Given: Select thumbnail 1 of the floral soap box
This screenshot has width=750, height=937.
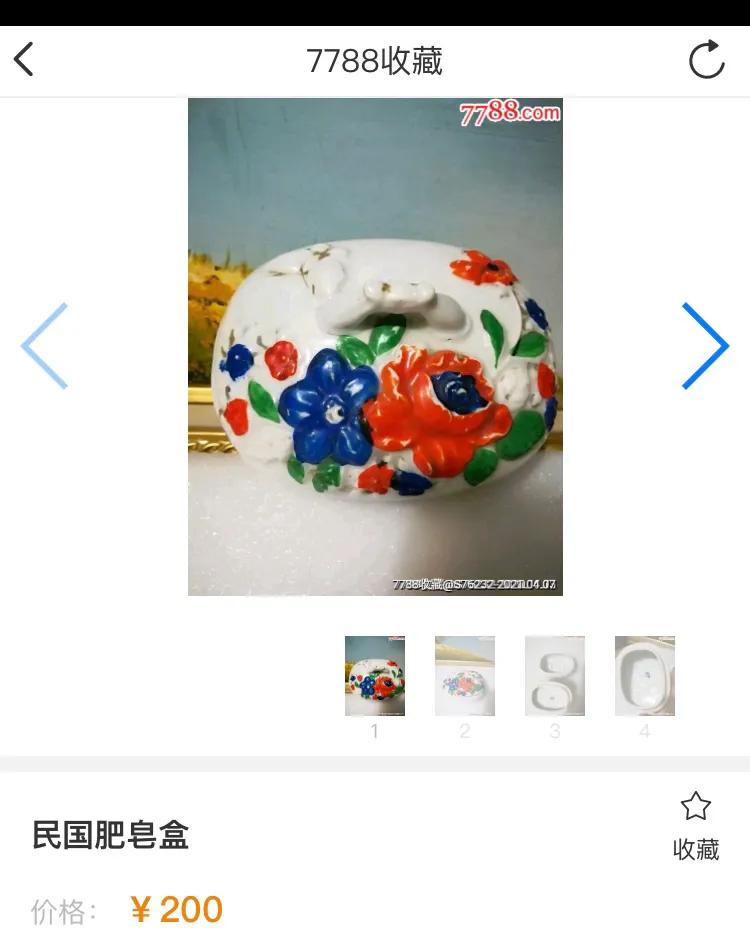Looking at the screenshot, I should [x=375, y=675].
